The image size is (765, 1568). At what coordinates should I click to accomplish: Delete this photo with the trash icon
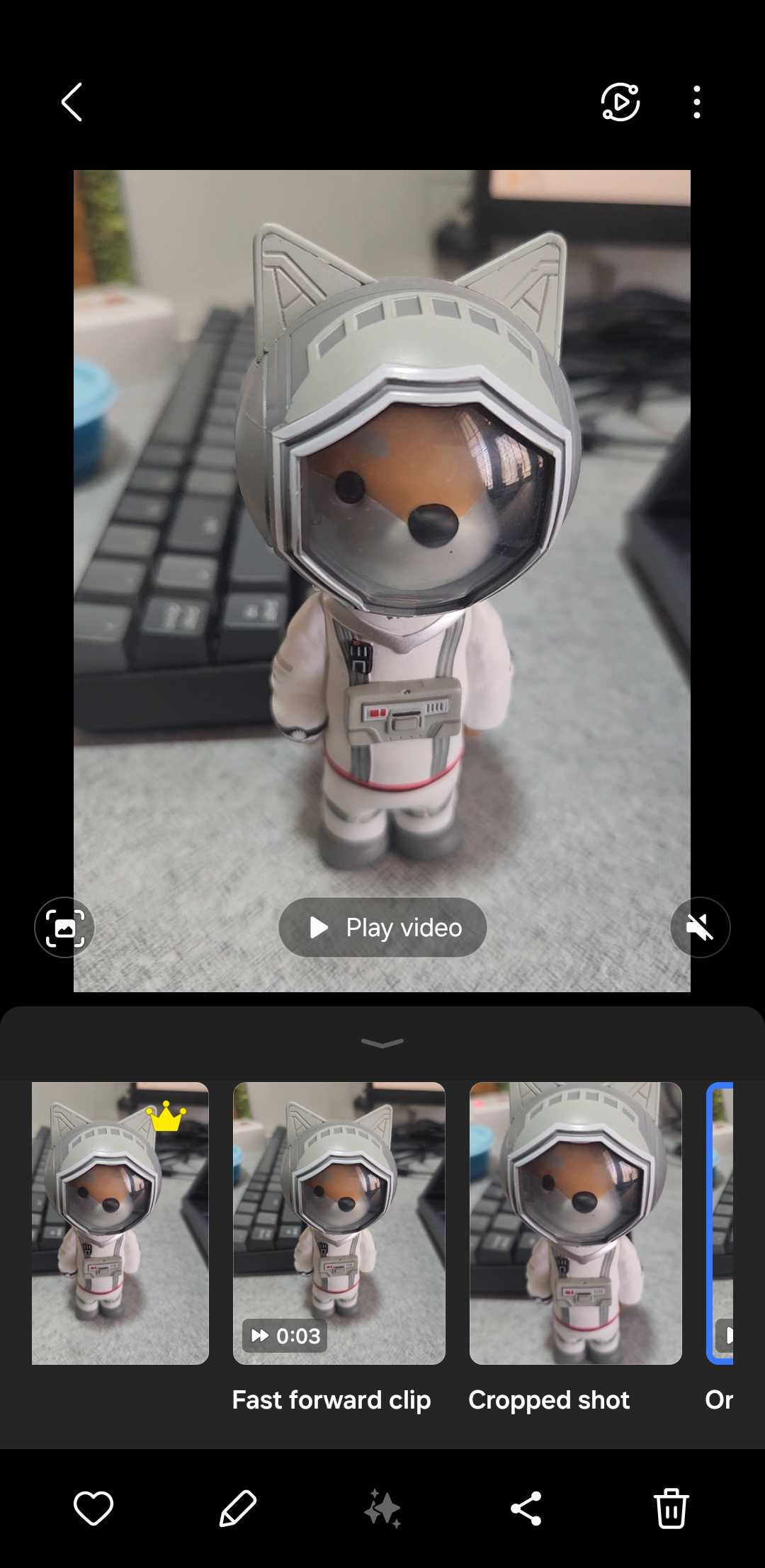click(x=671, y=1508)
